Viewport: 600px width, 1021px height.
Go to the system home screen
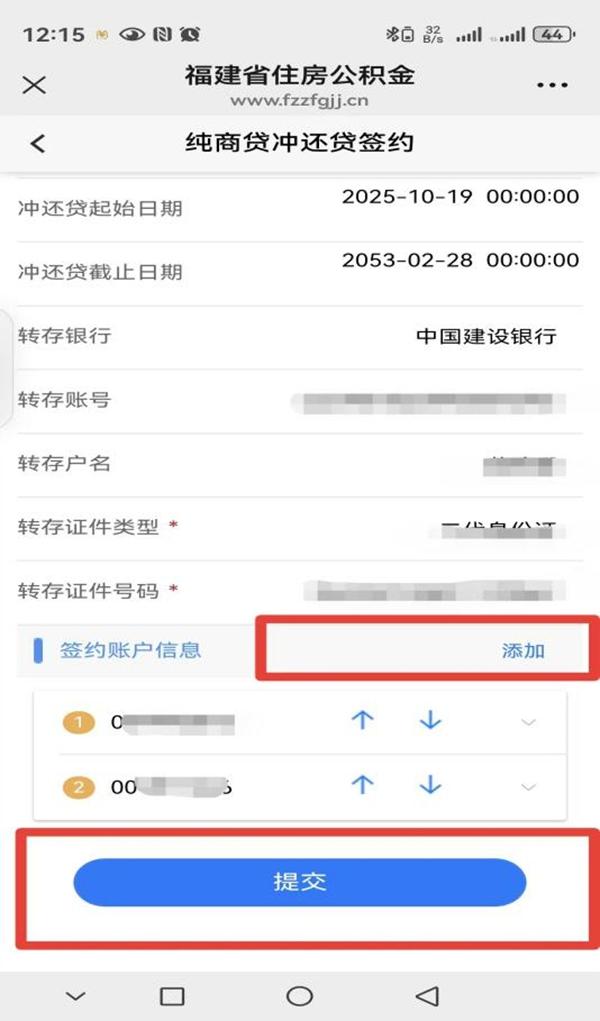click(x=299, y=996)
